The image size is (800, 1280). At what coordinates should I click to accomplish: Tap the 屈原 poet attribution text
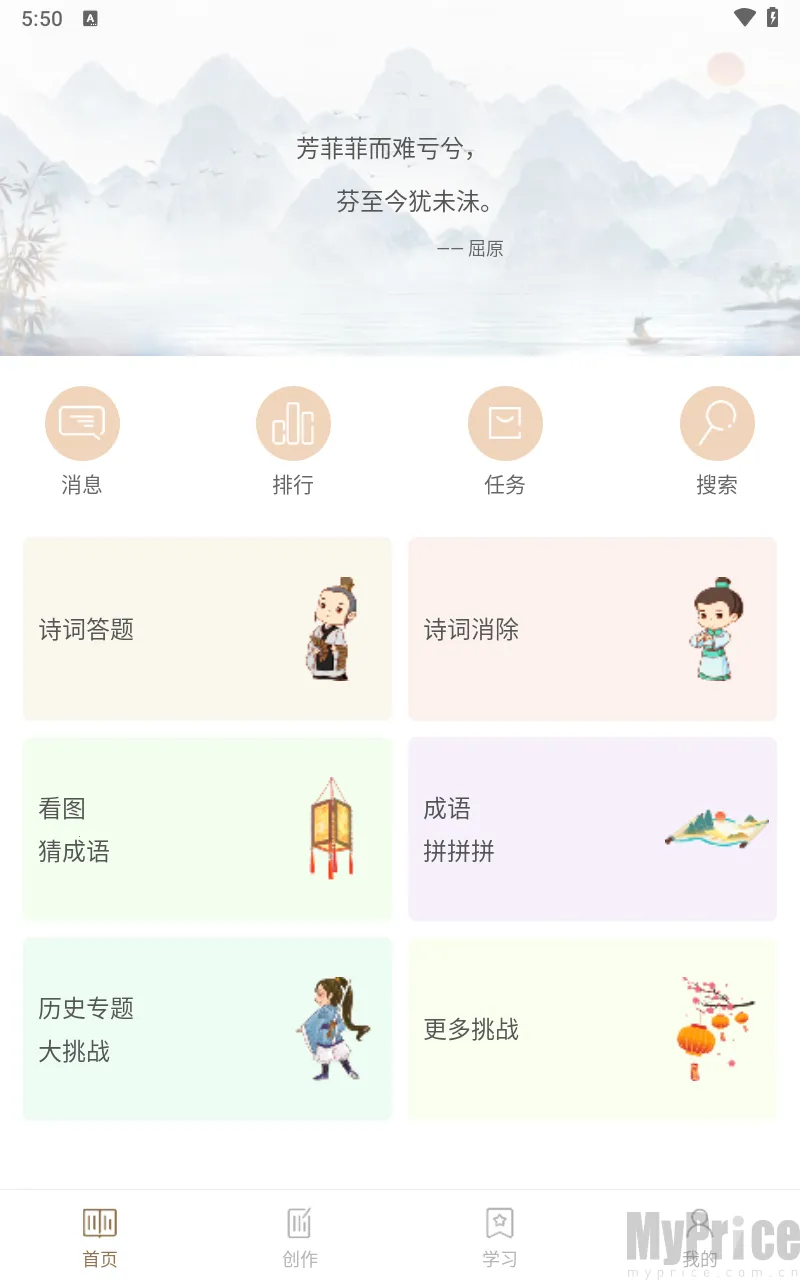tap(470, 249)
